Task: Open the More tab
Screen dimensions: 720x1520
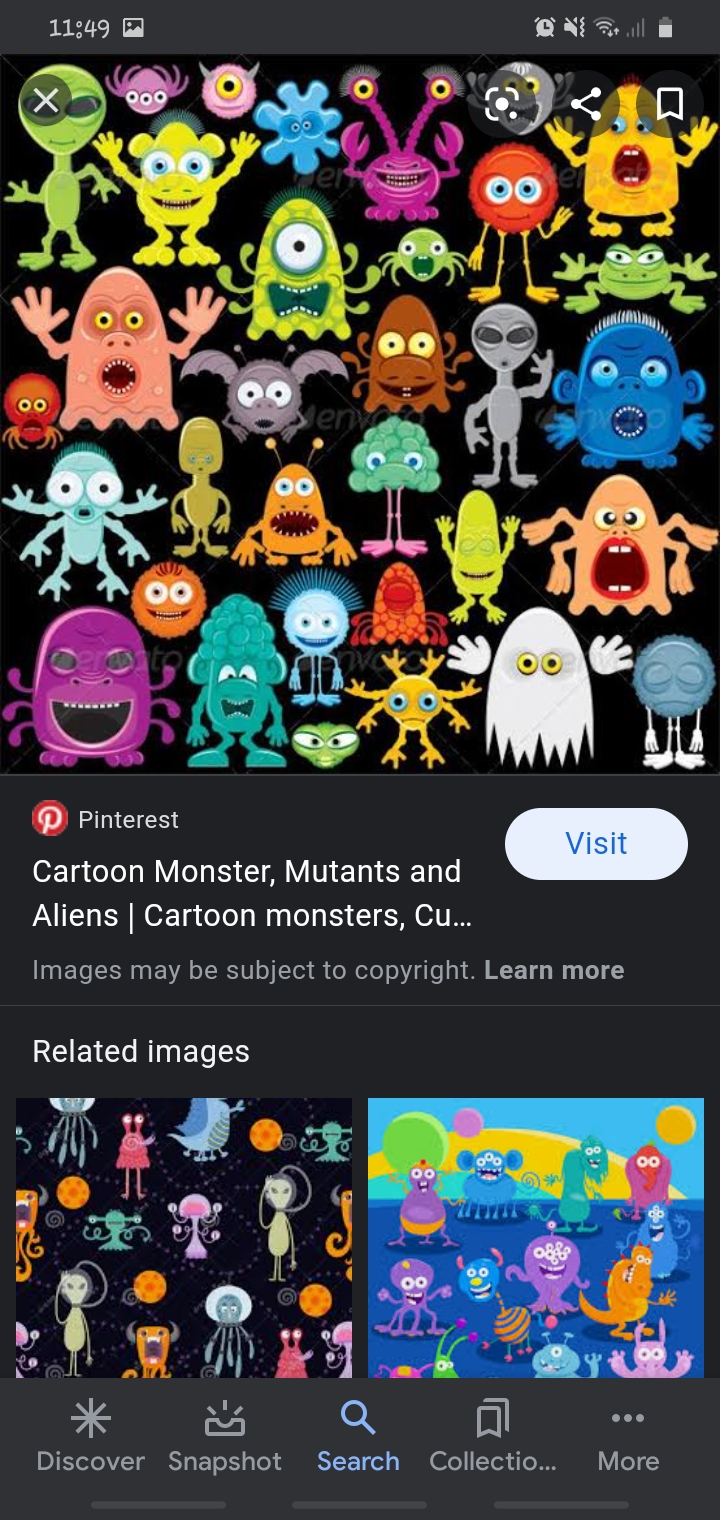Action: 628,1437
